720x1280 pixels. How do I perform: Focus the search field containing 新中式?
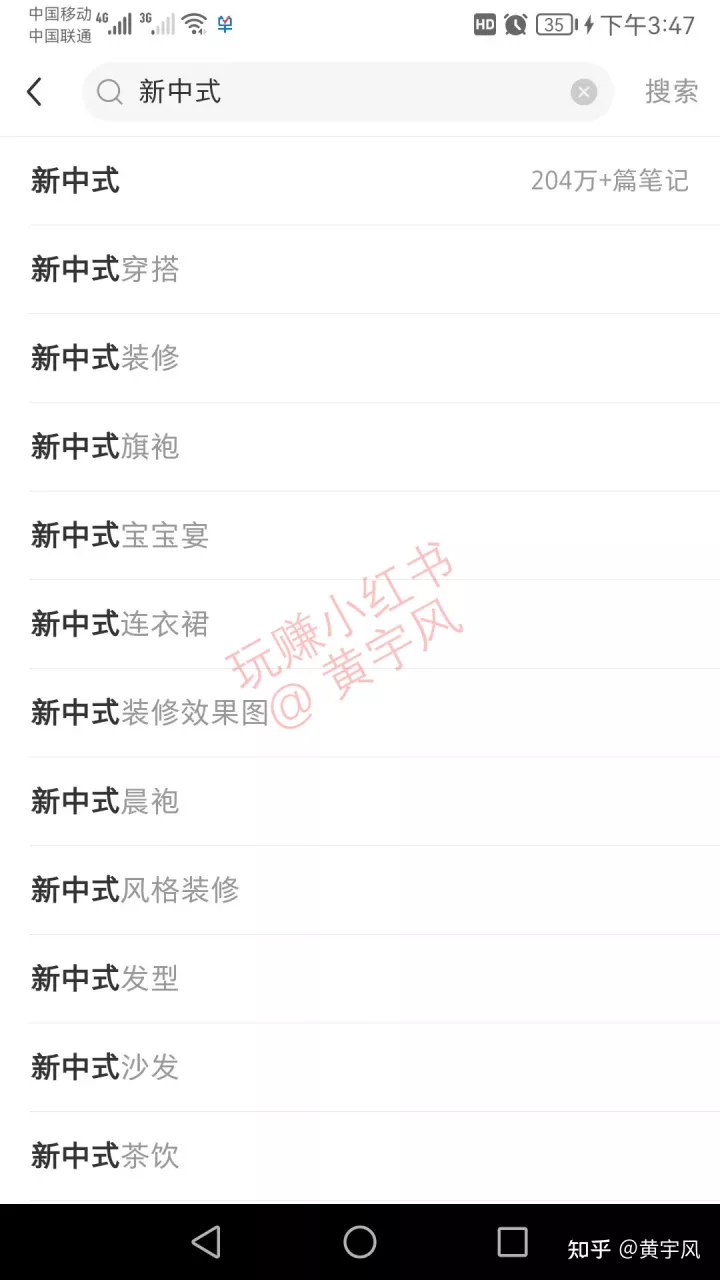pos(347,92)
